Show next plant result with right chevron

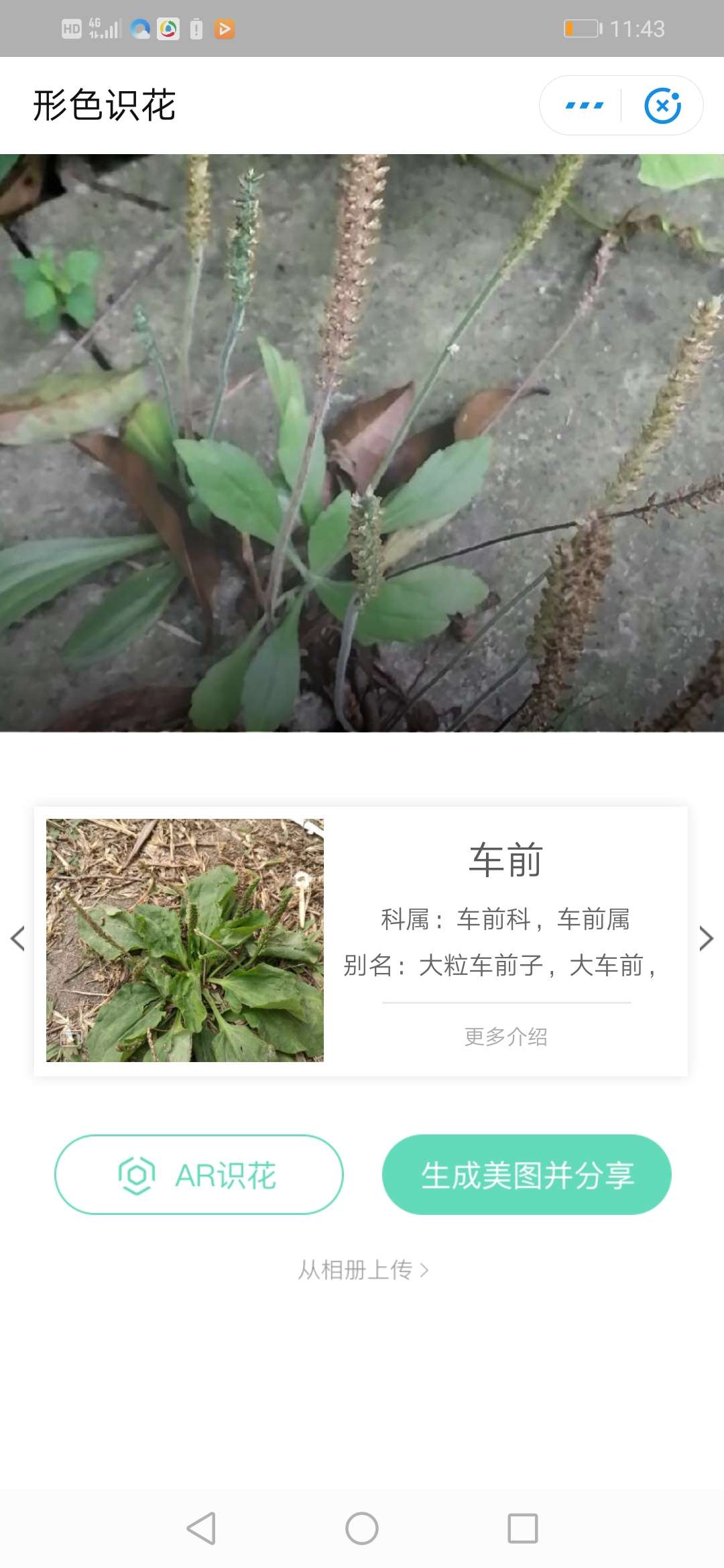pyautogui.click(x=705, y=939)
